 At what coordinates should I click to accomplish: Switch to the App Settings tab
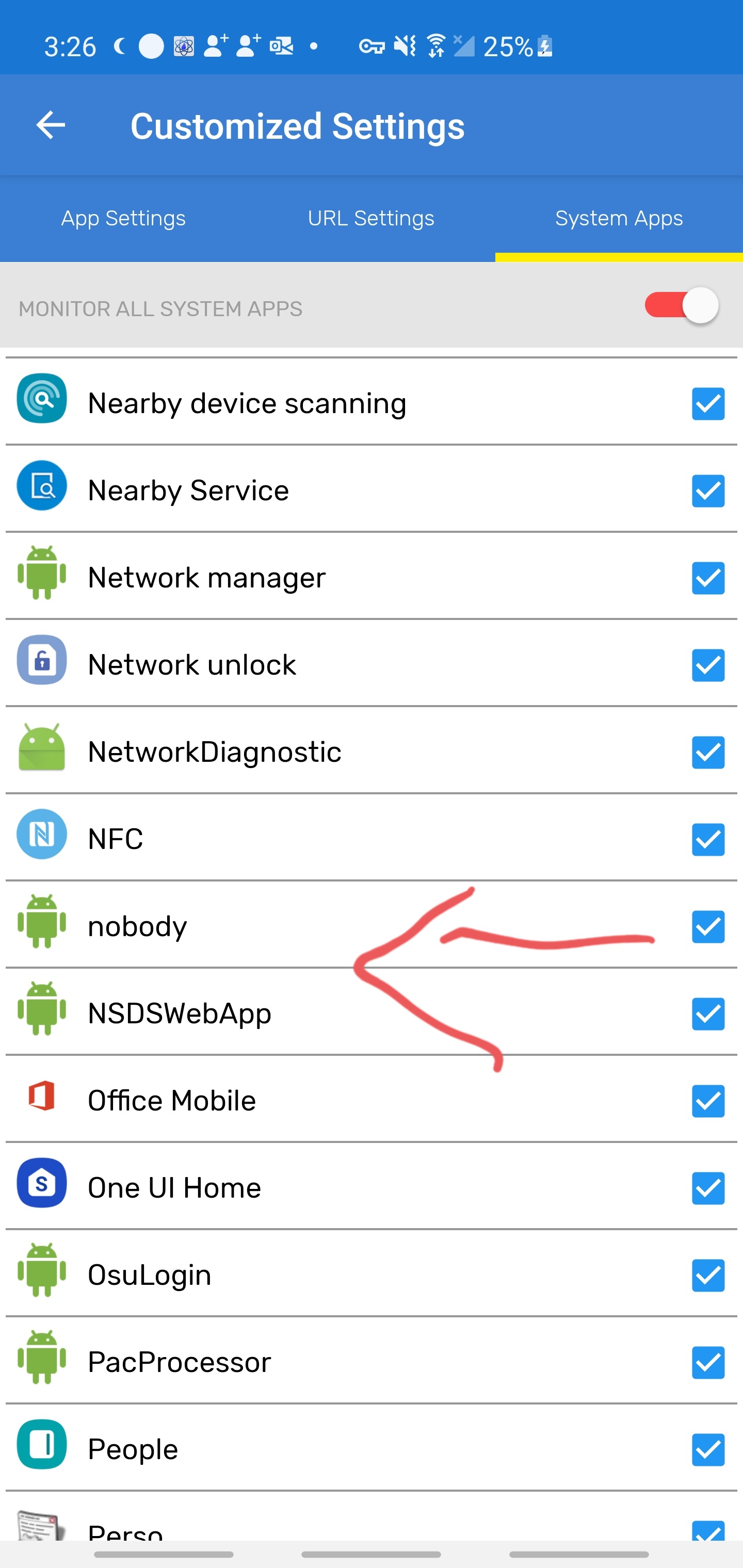point(124,219)
